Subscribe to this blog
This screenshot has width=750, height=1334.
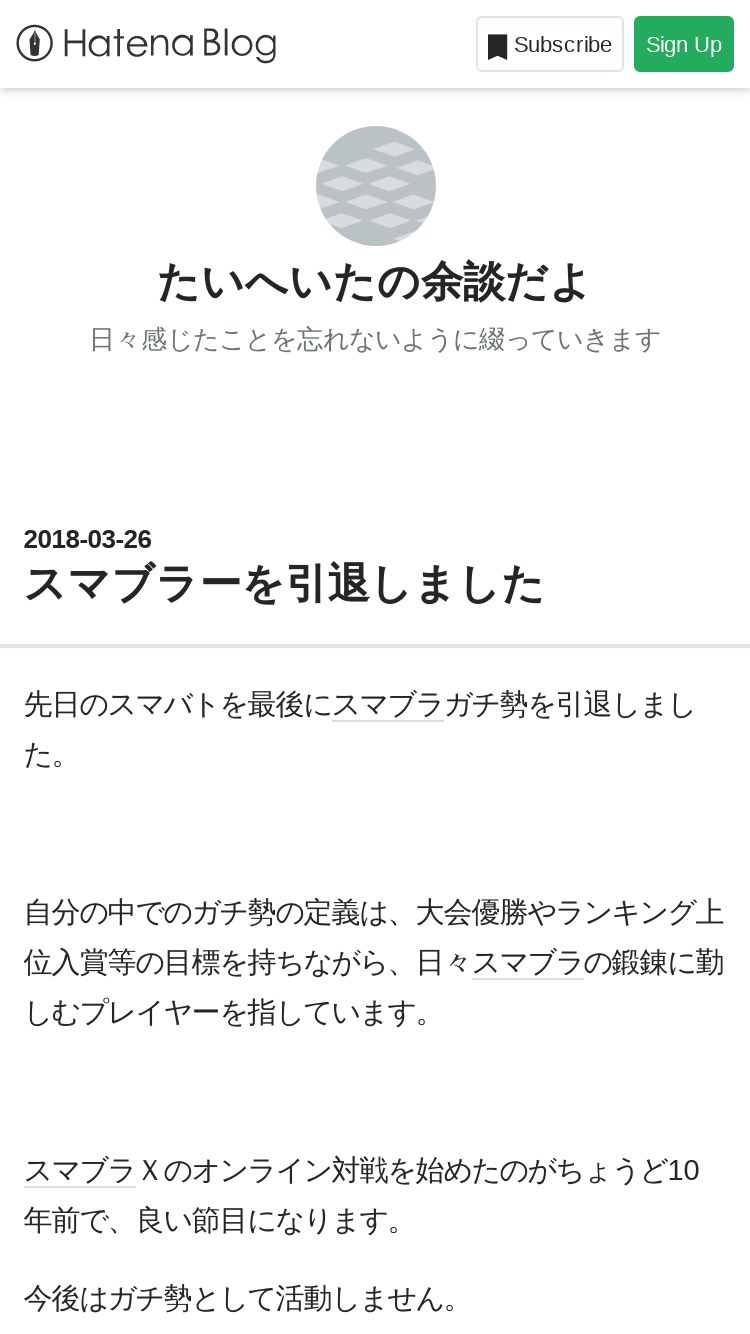[x=550, y=44]
